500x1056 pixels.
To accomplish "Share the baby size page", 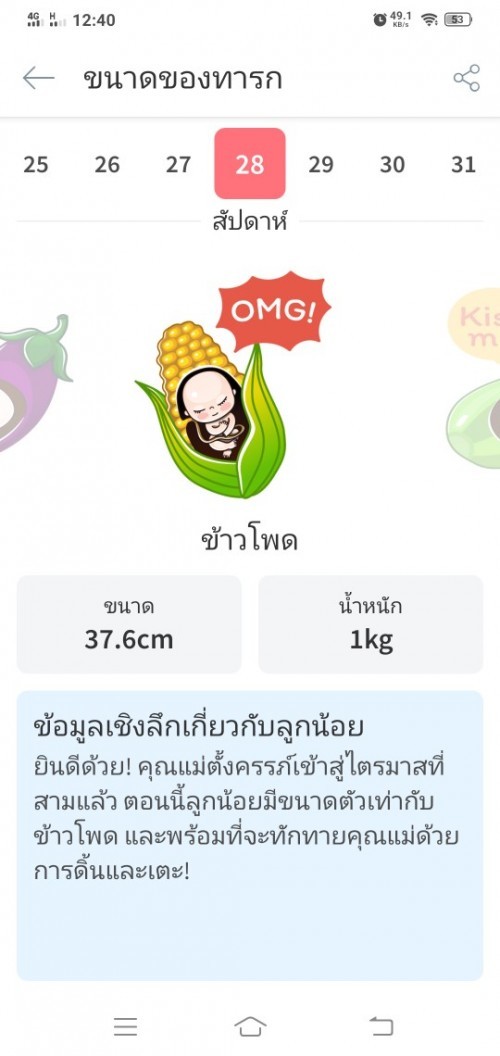I will click(466, 78).
